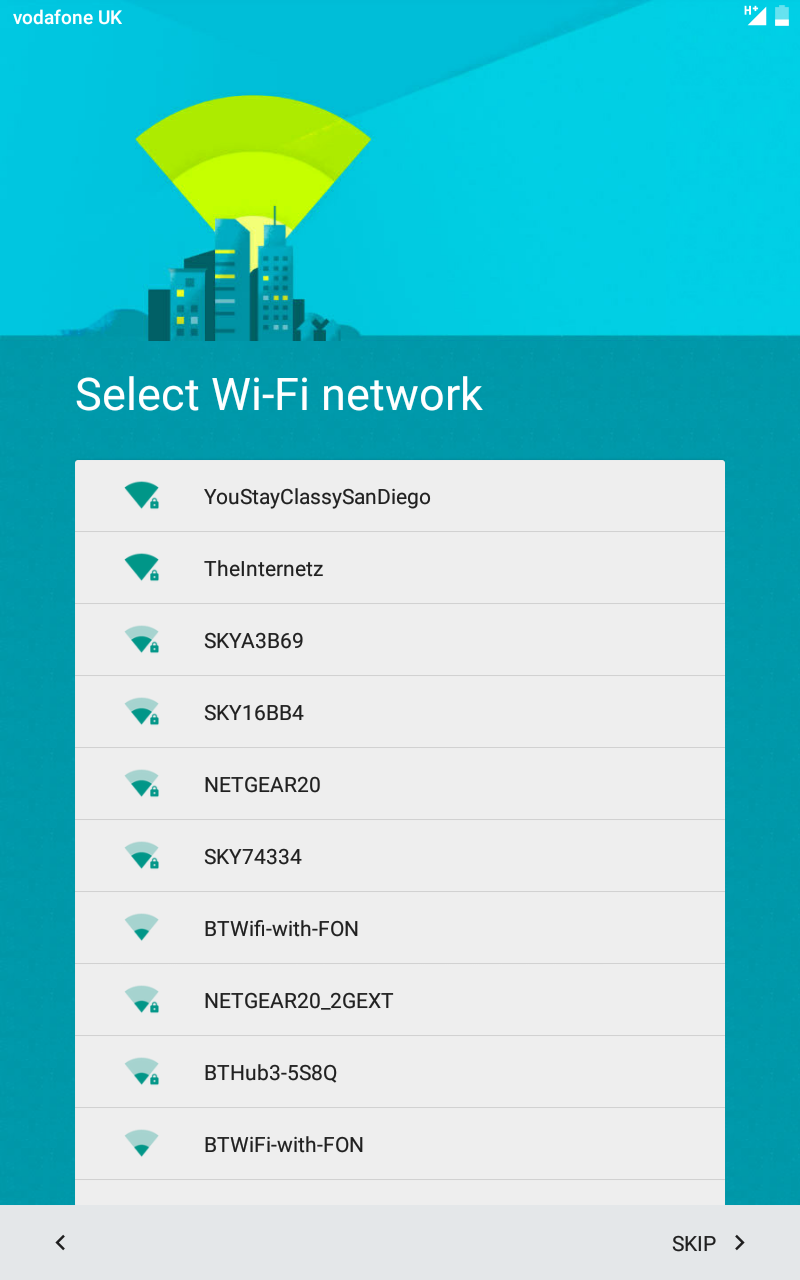
Task: Tap the NETGEAR20 network
Action: pos(400,784)
